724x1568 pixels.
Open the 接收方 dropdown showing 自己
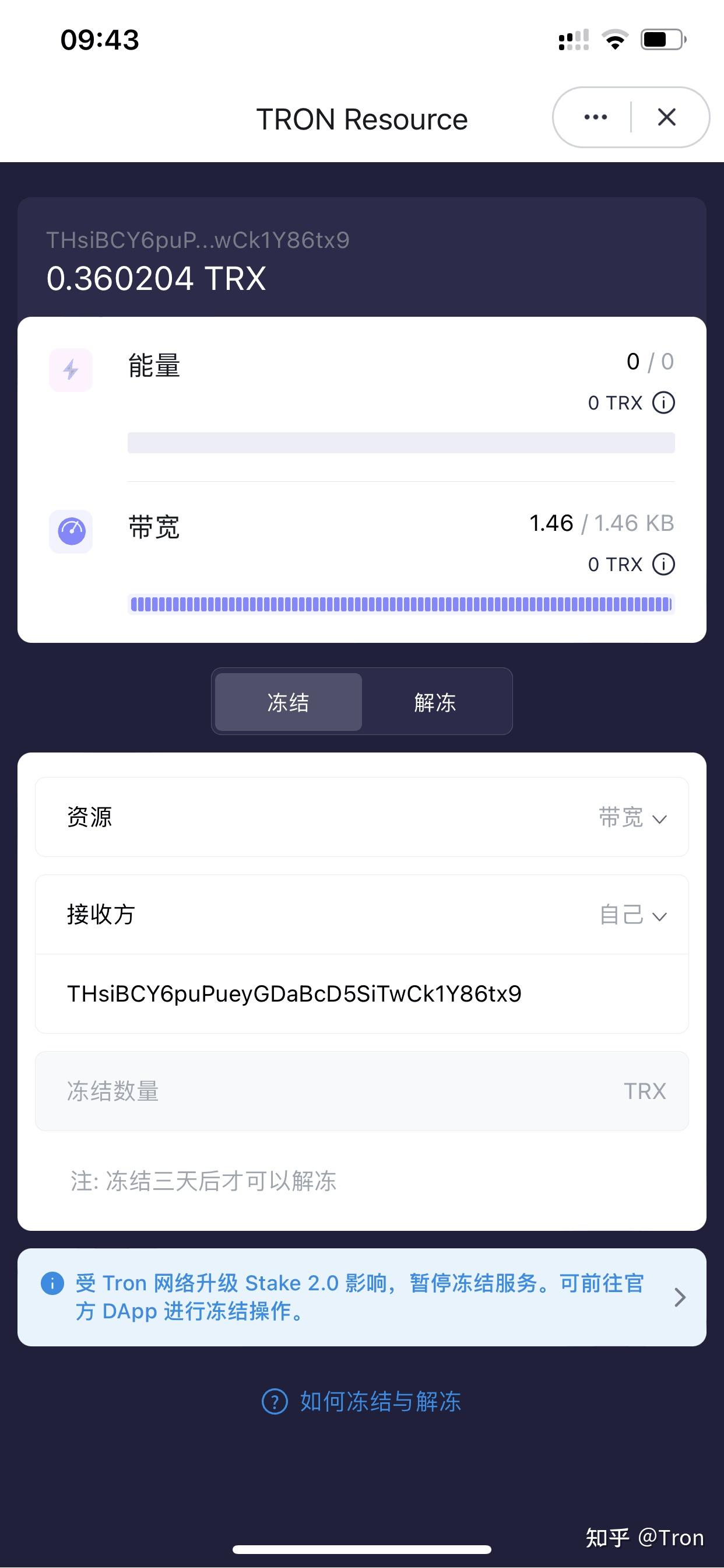[631, 915]
